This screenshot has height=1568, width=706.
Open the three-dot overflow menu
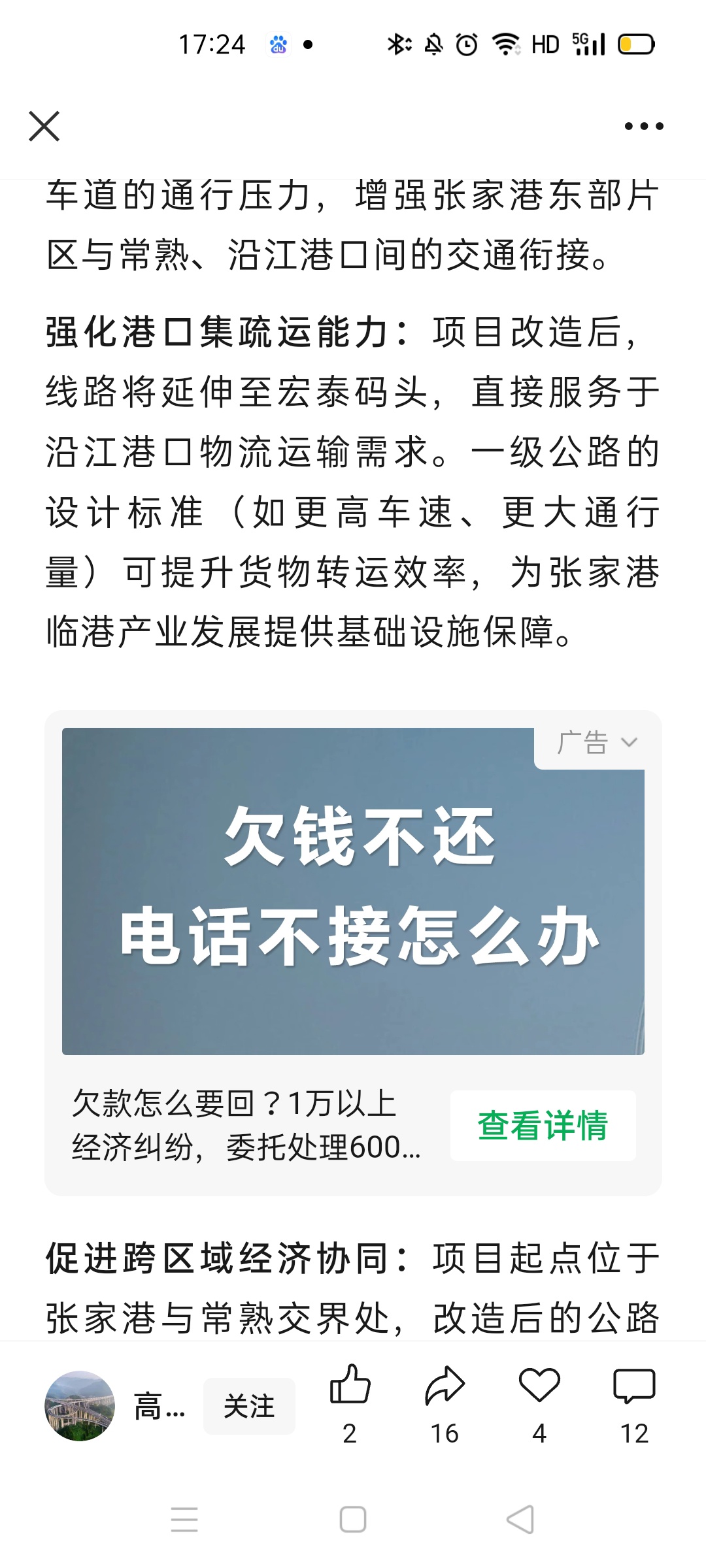[x=644, y=126]
